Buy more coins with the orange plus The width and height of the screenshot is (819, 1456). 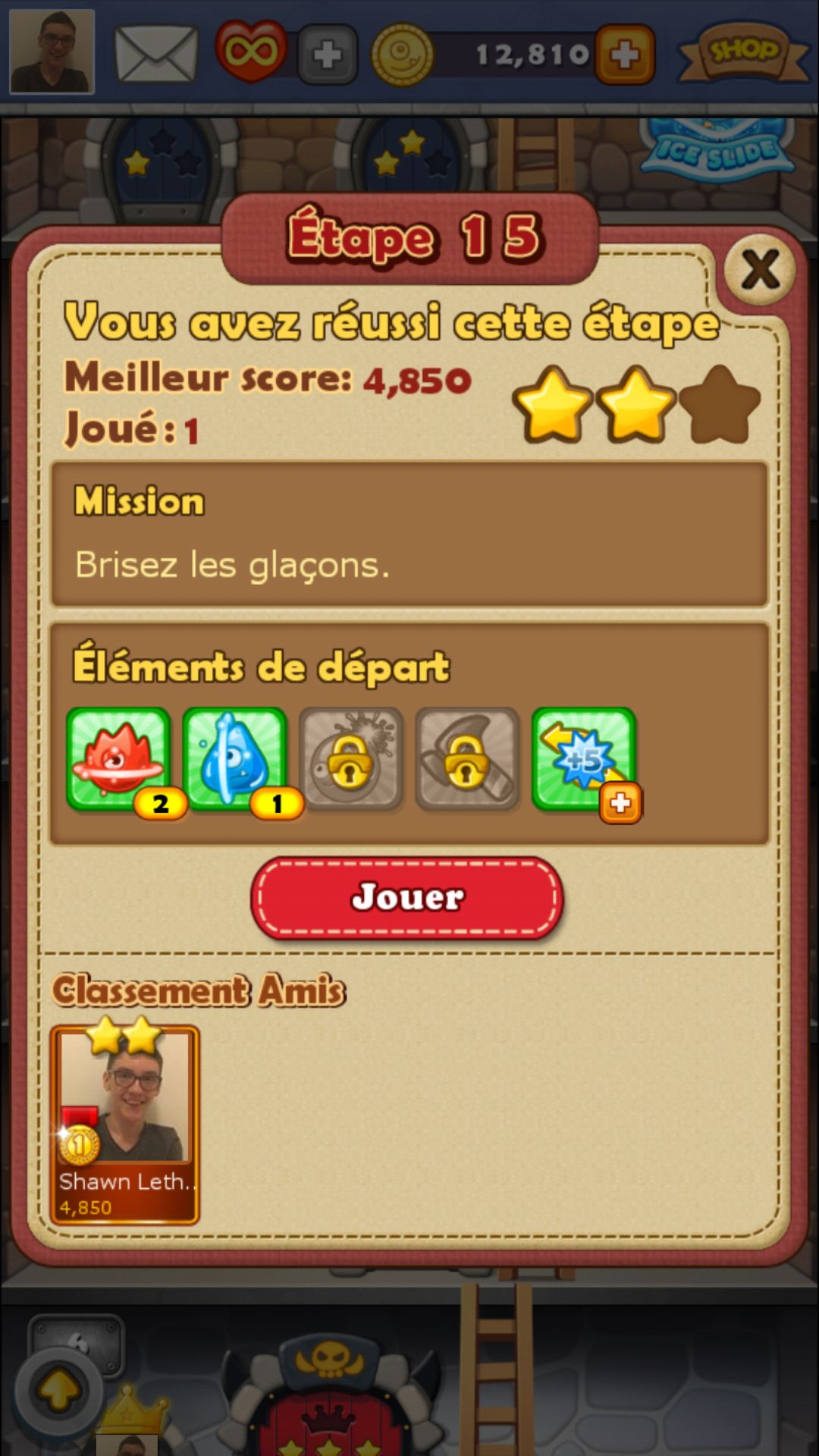(624, 55)
